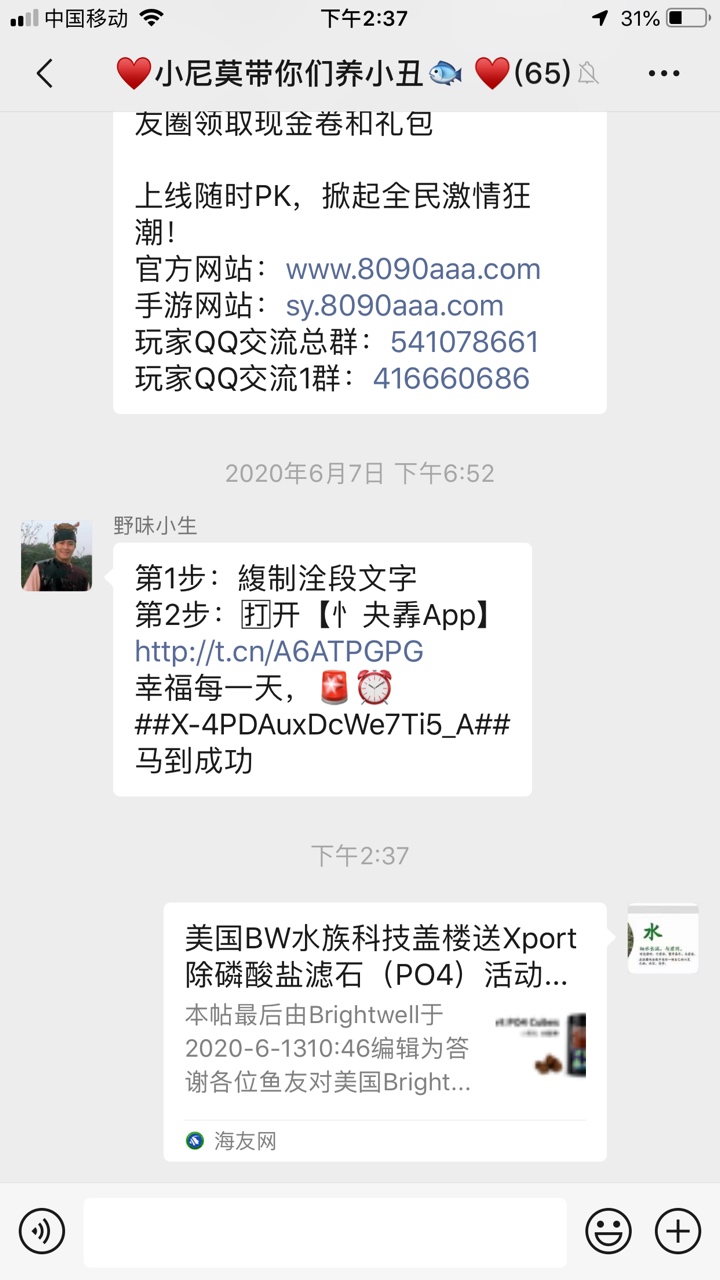This screenshot has height=1280, width=720.
Task: Open the plus attachments menu
Action: (677, 1230)
